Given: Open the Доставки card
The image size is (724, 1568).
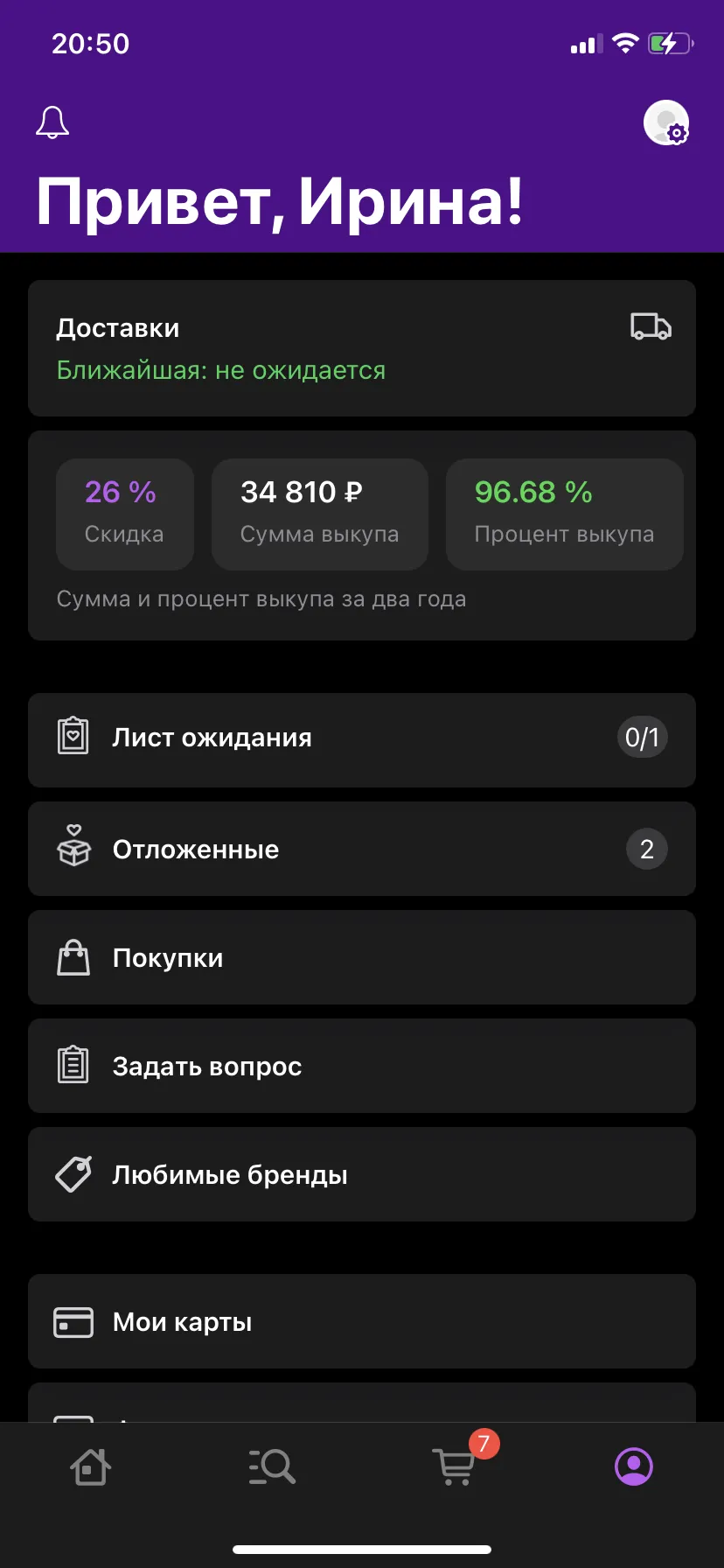Looking at the screenshot, I should pyautogui.click(x=362, y=348).
